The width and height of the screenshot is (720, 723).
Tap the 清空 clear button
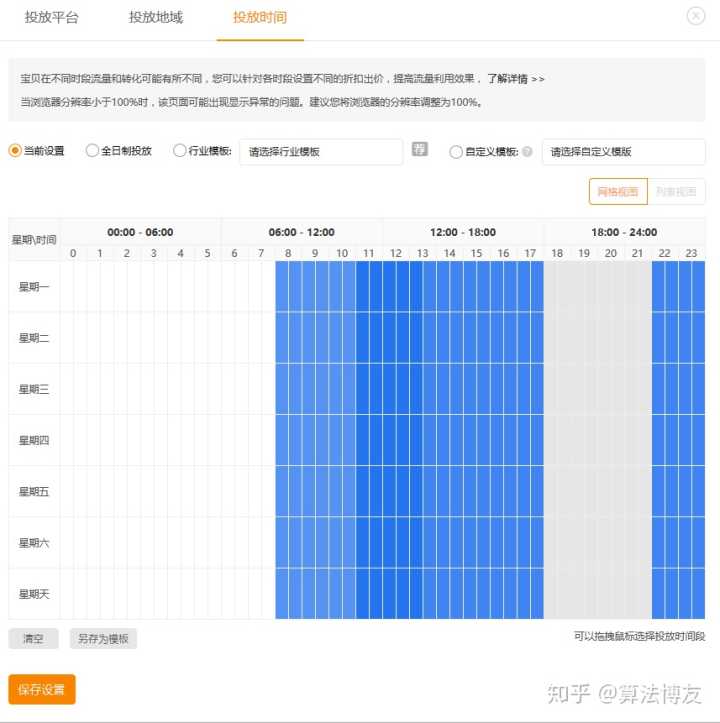[x=33, y=638]
